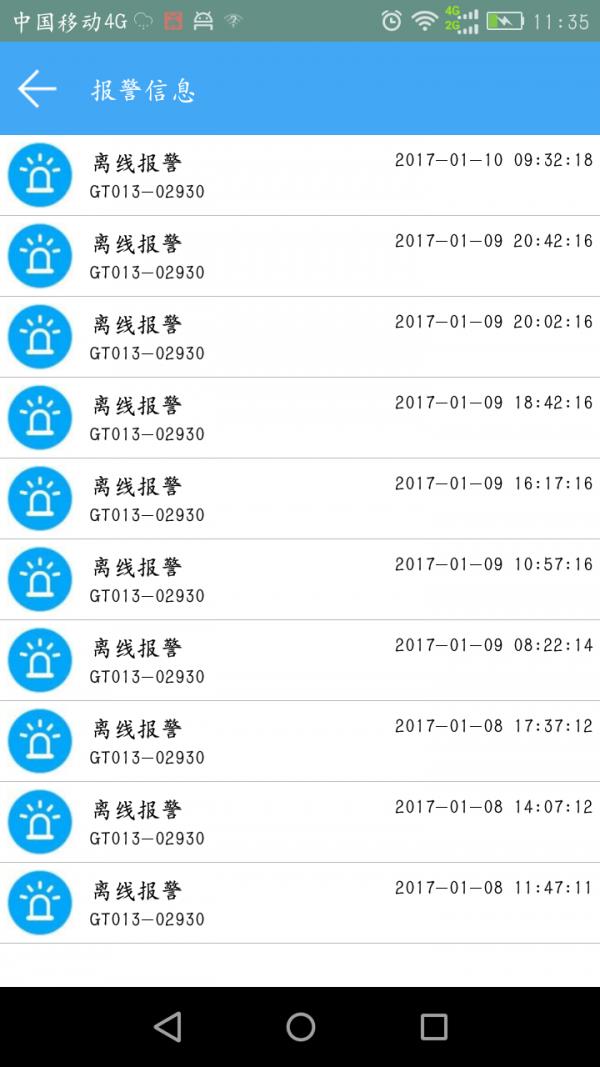Open the alarm dated 2017-01-09 20:42:16
This screenshot has height=1067, width=600.
(300, 257)
